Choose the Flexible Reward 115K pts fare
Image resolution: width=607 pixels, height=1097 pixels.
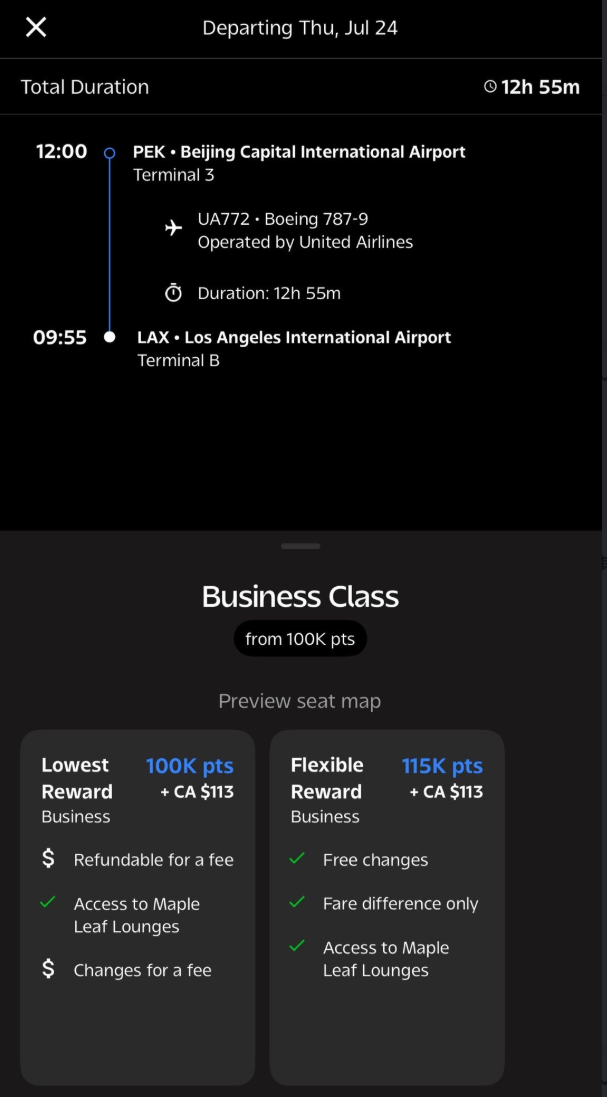[x=386, y=906]
